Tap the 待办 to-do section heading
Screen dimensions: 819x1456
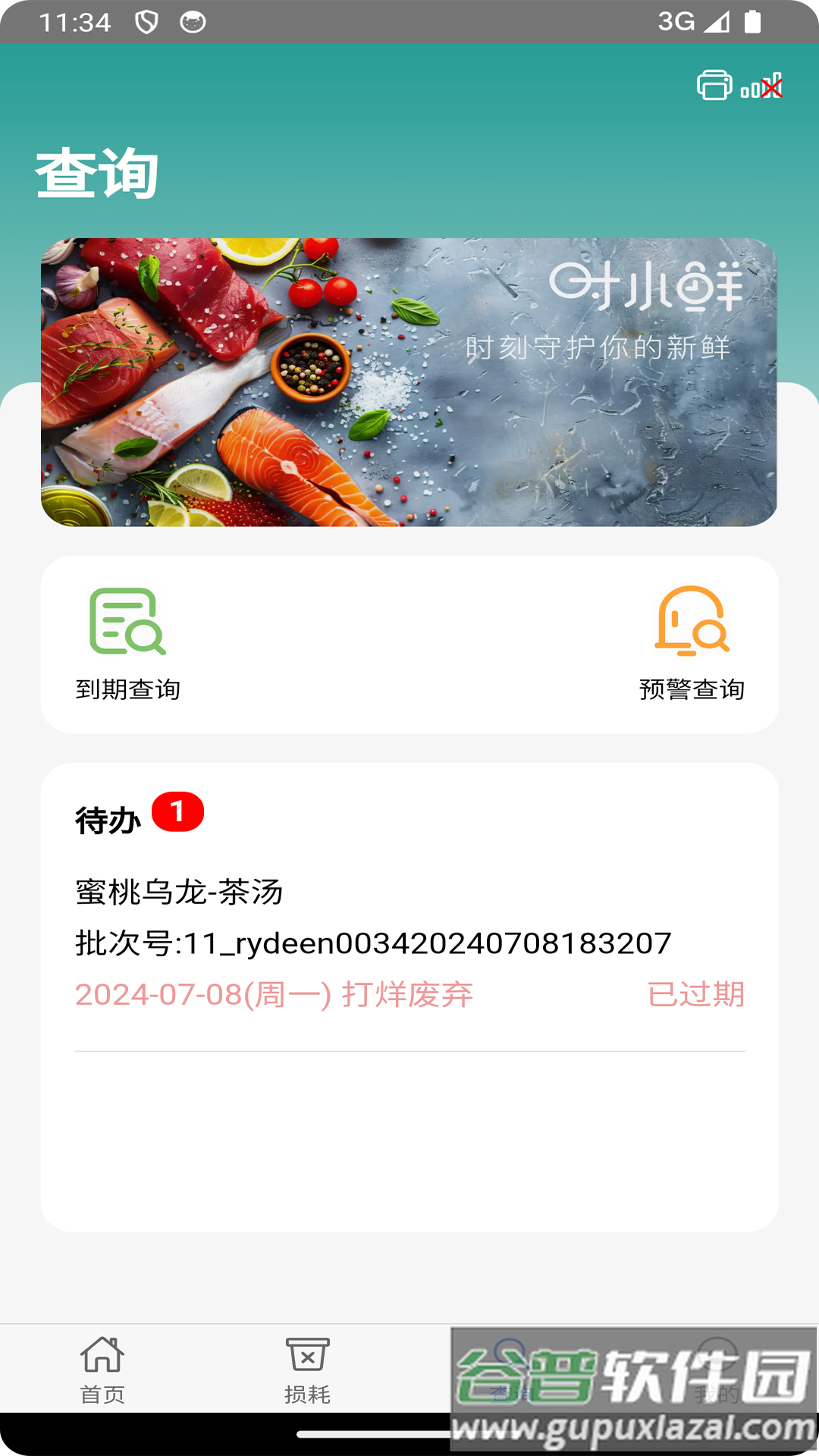point(106,818)
